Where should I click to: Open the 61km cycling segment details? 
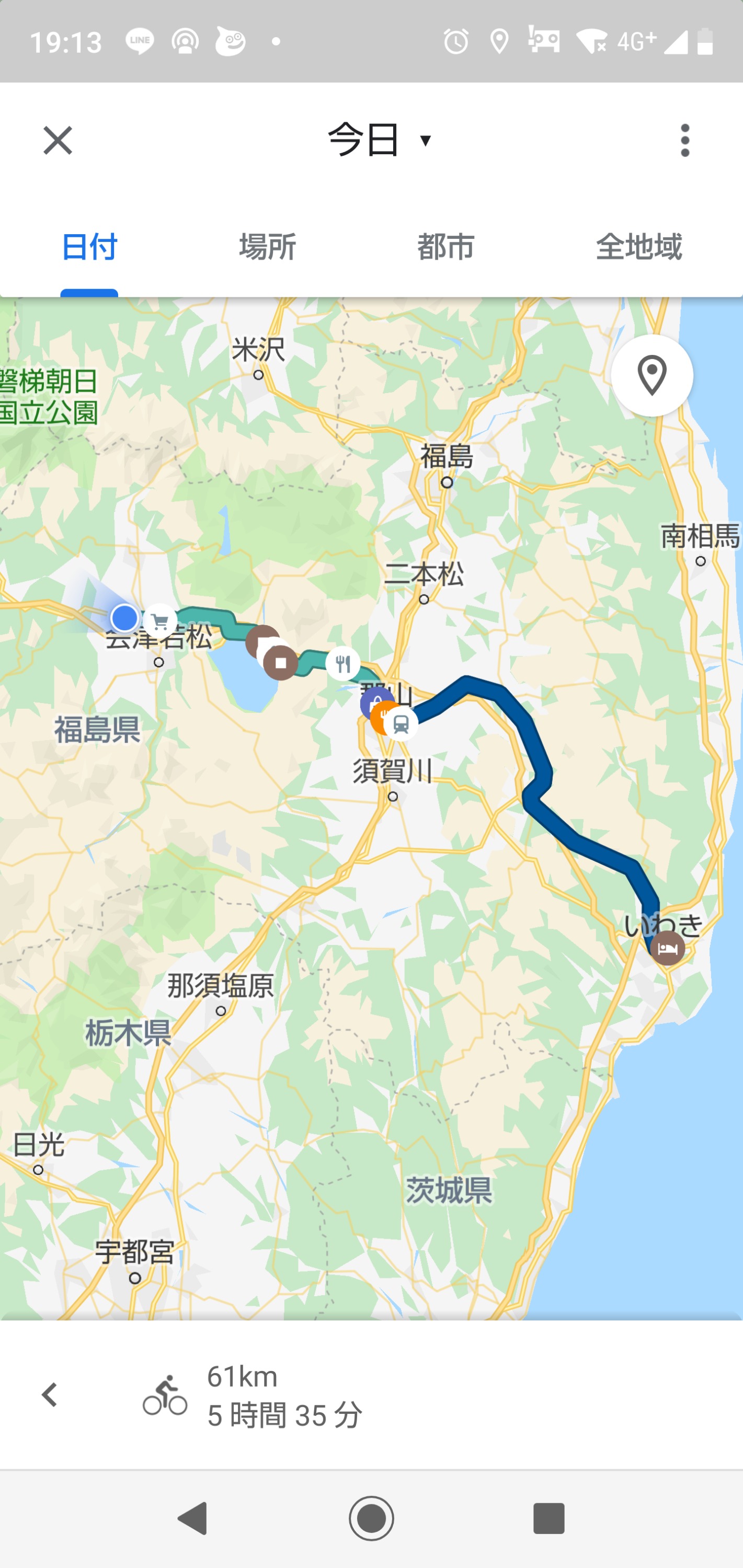click(284, 1394)
